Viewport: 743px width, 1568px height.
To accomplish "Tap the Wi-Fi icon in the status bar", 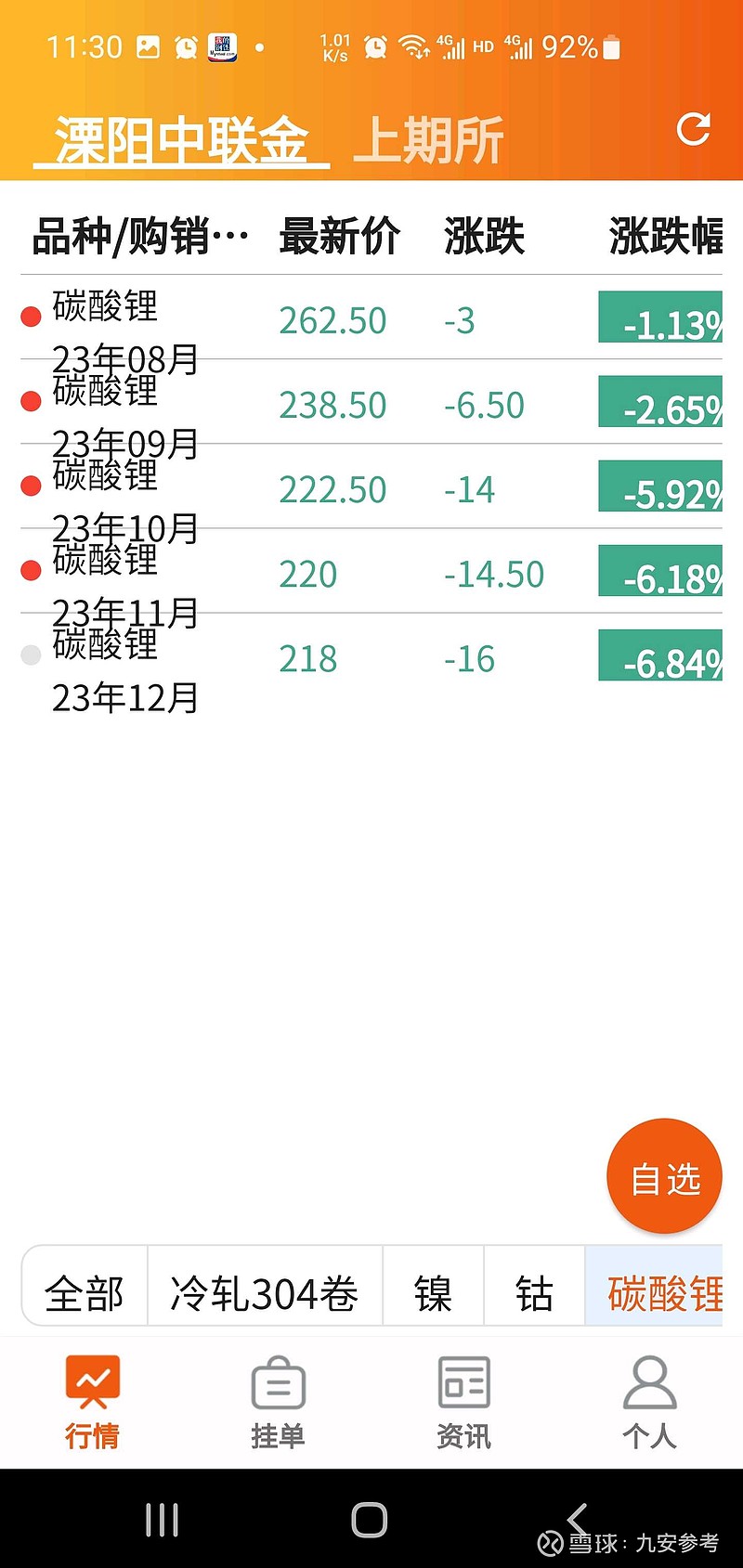I will click(413, 45).
